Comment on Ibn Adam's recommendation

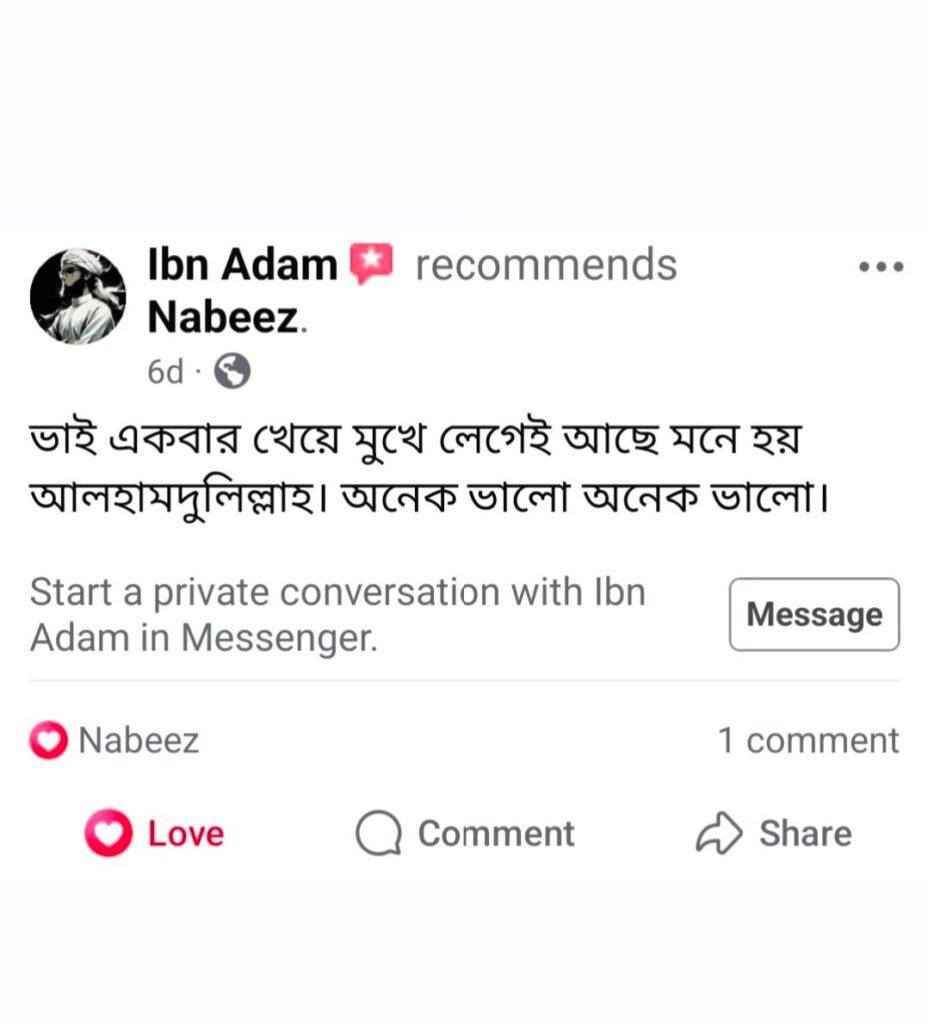(x=465, y=833)
